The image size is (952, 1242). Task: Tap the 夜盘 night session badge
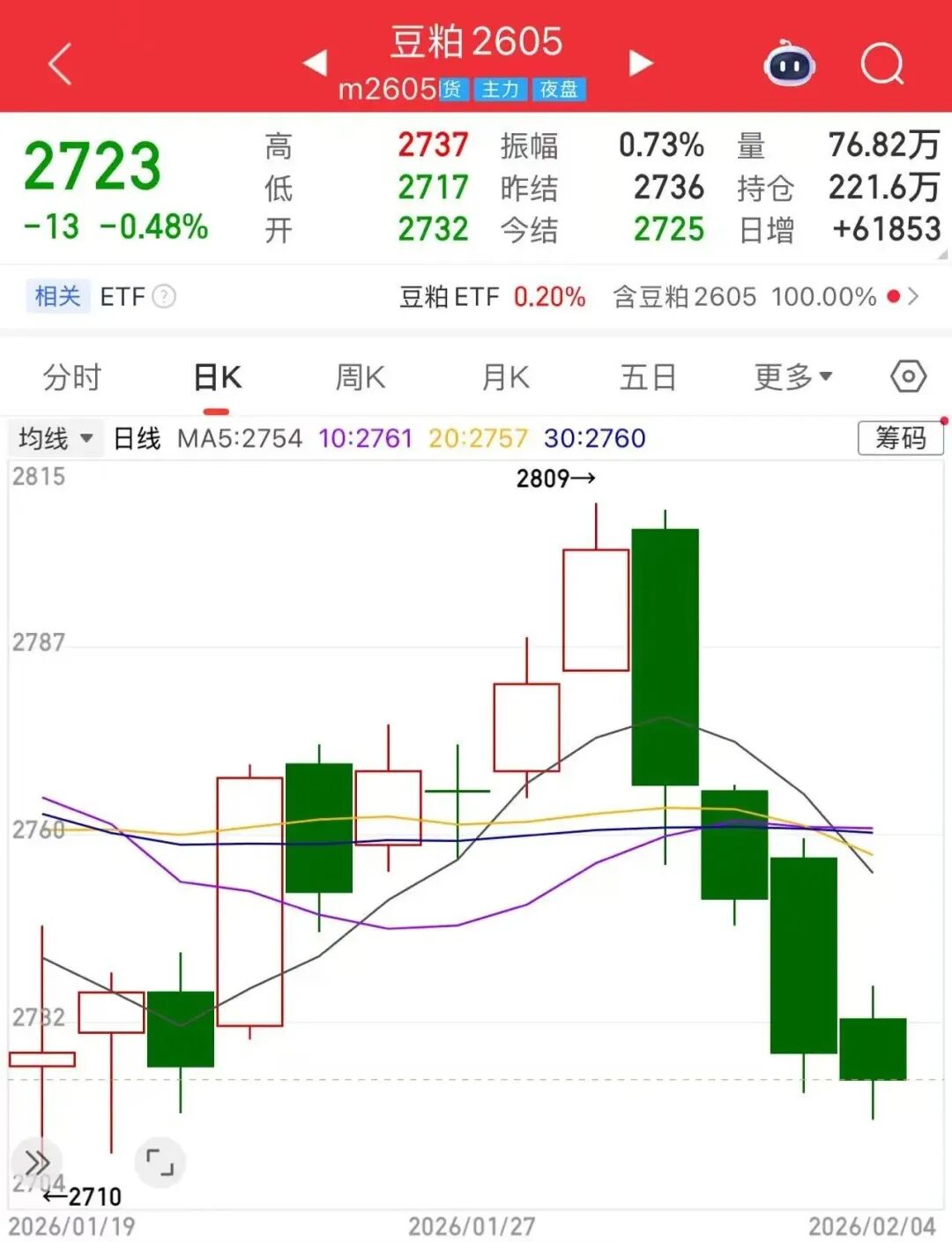pos(562,90)
